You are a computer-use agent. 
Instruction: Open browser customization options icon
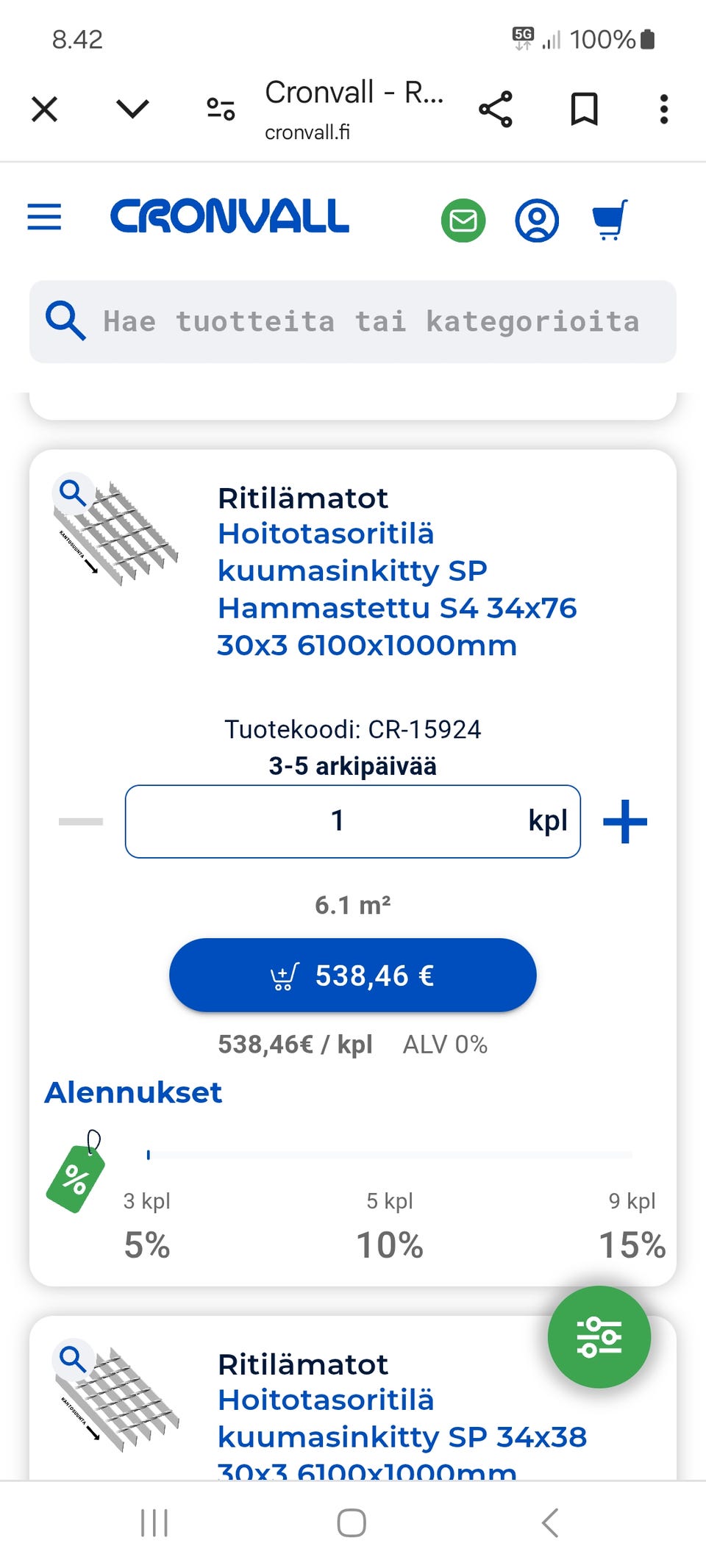220,109
